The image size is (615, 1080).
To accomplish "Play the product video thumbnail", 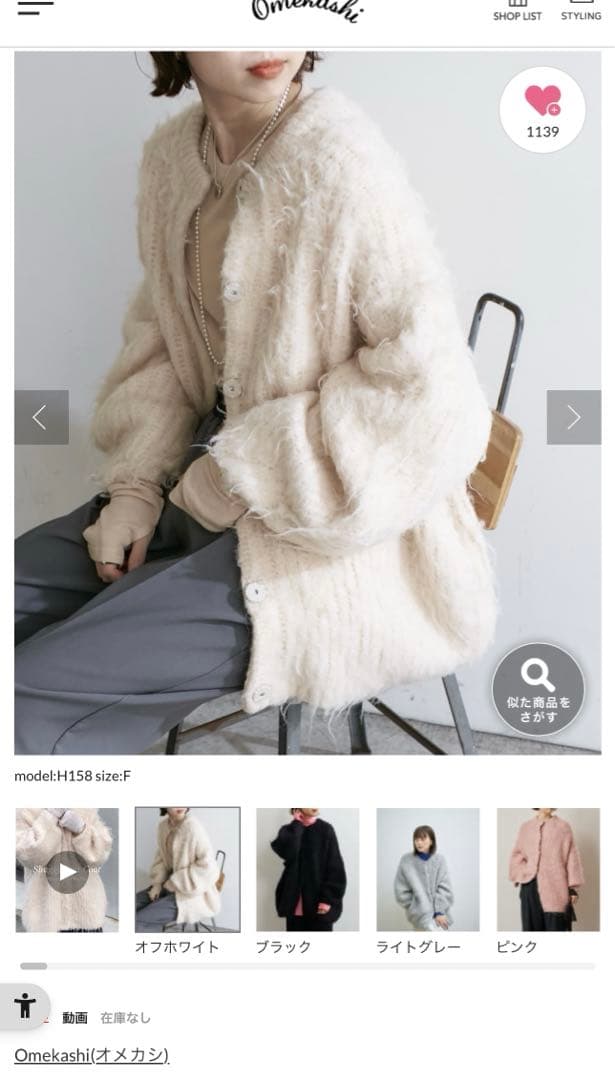I will coord(67,870).
